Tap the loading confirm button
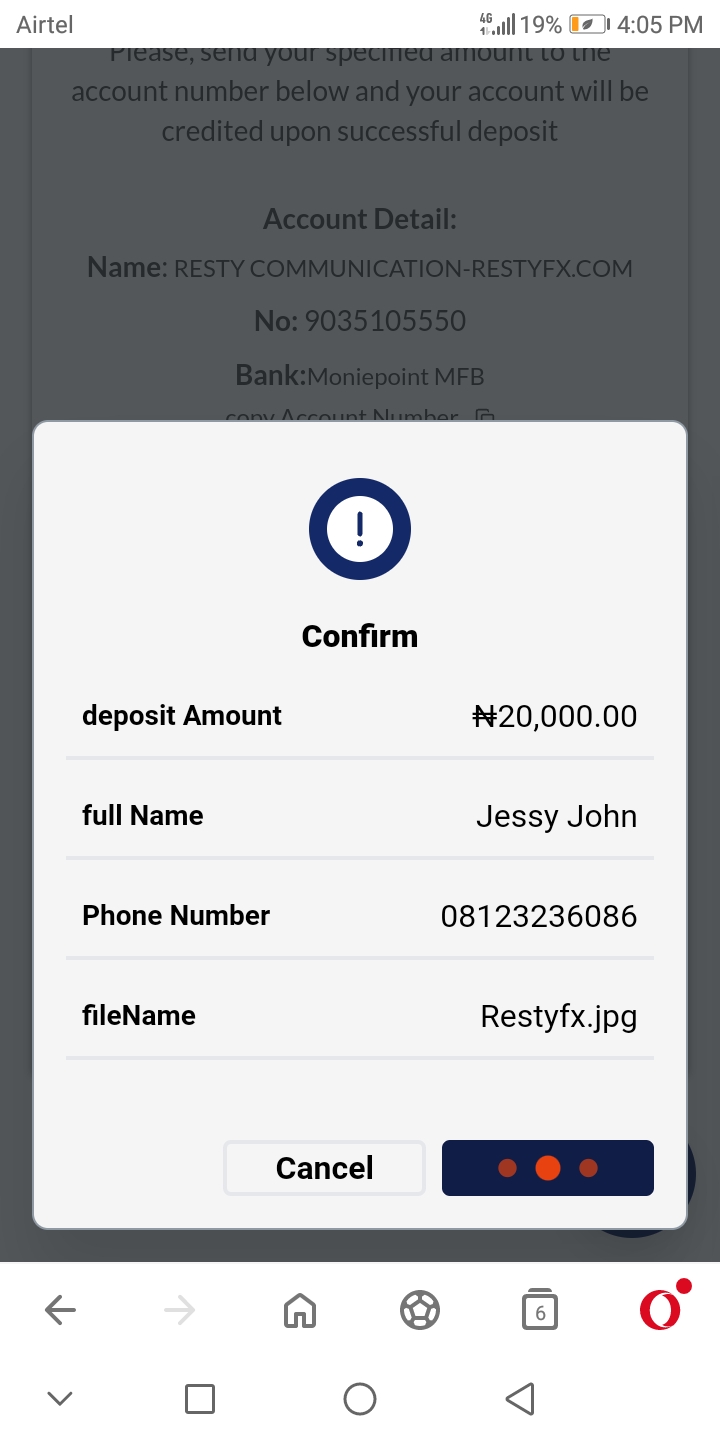The height and width of the screenshot is (1440, 720). point(548,1168)
